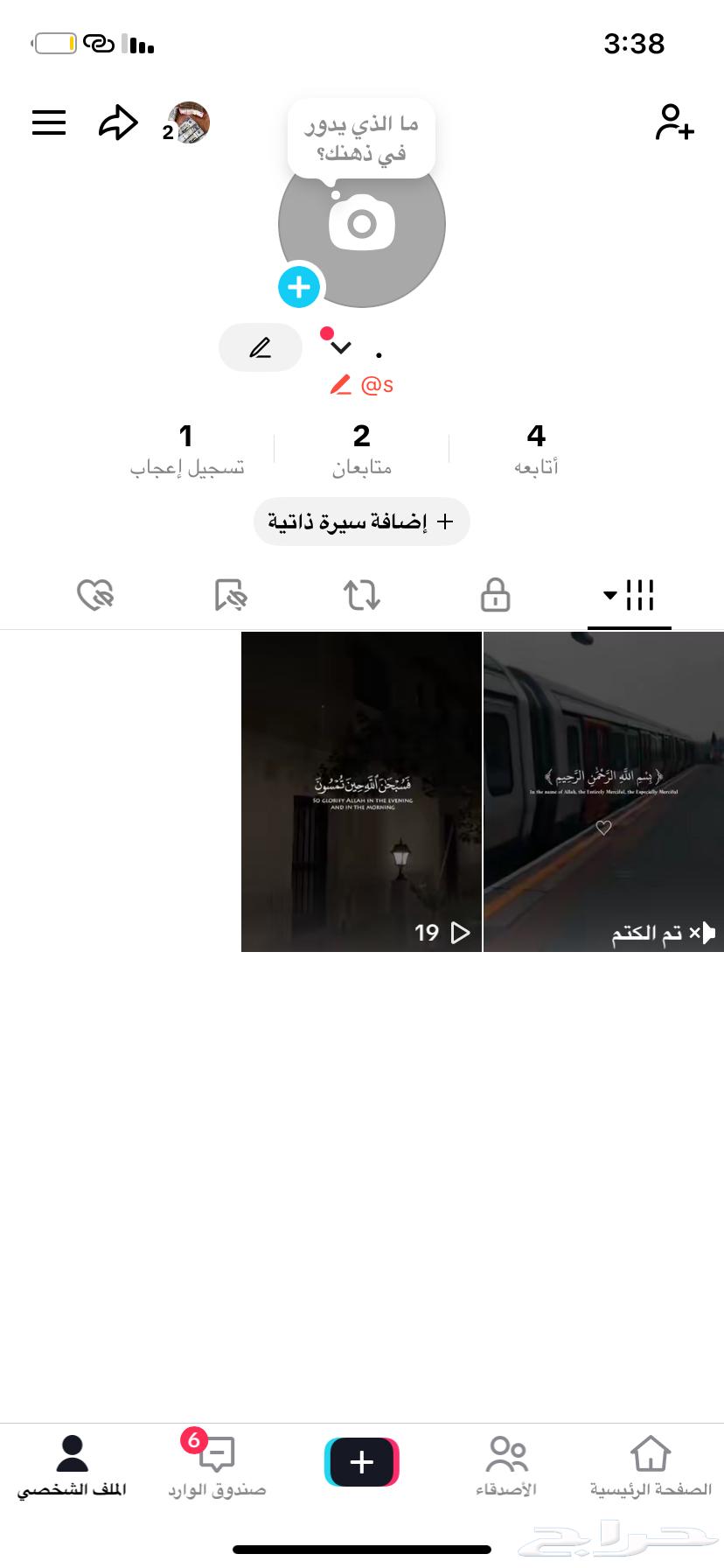Tap the camera placeholder profile photo

pos(361,224)
